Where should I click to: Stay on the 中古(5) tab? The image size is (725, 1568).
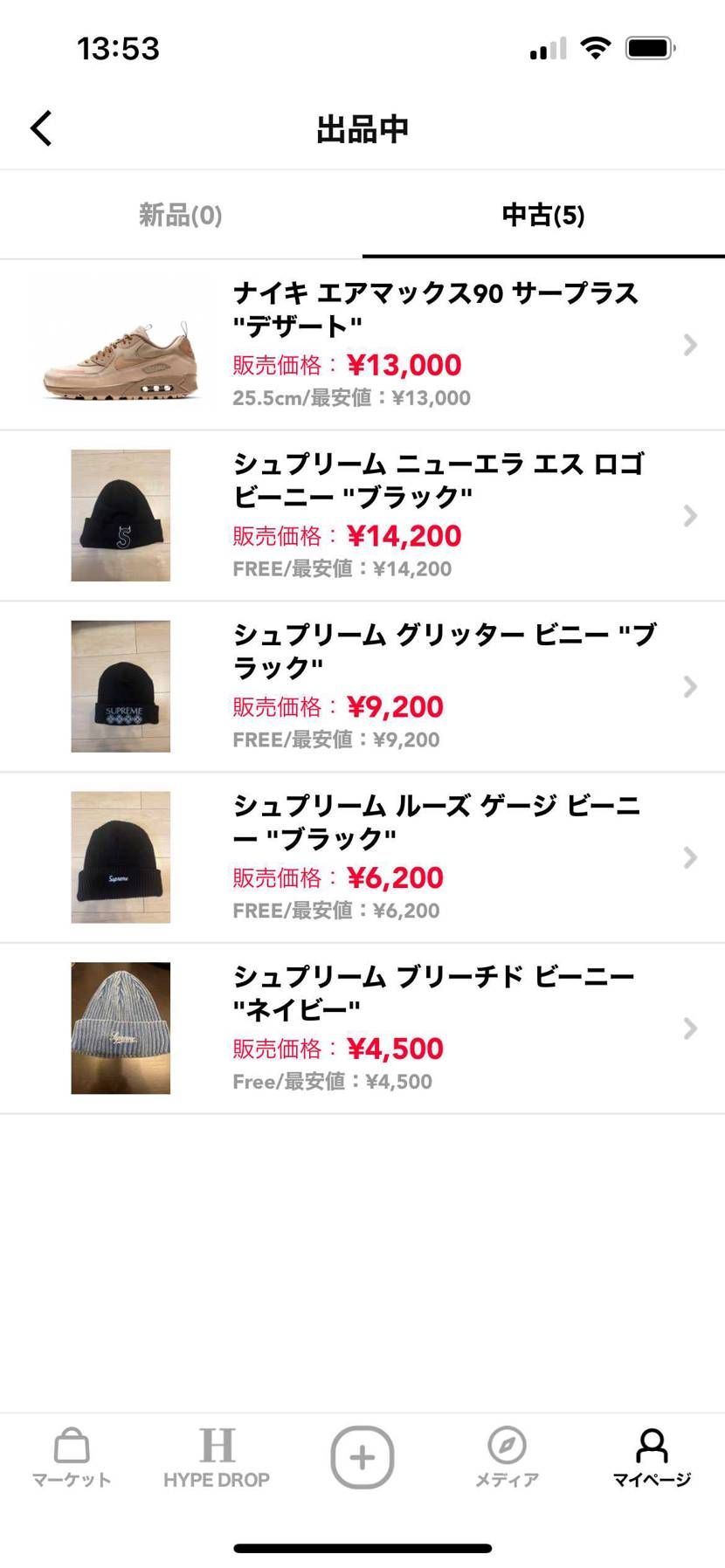pos(543,215)
